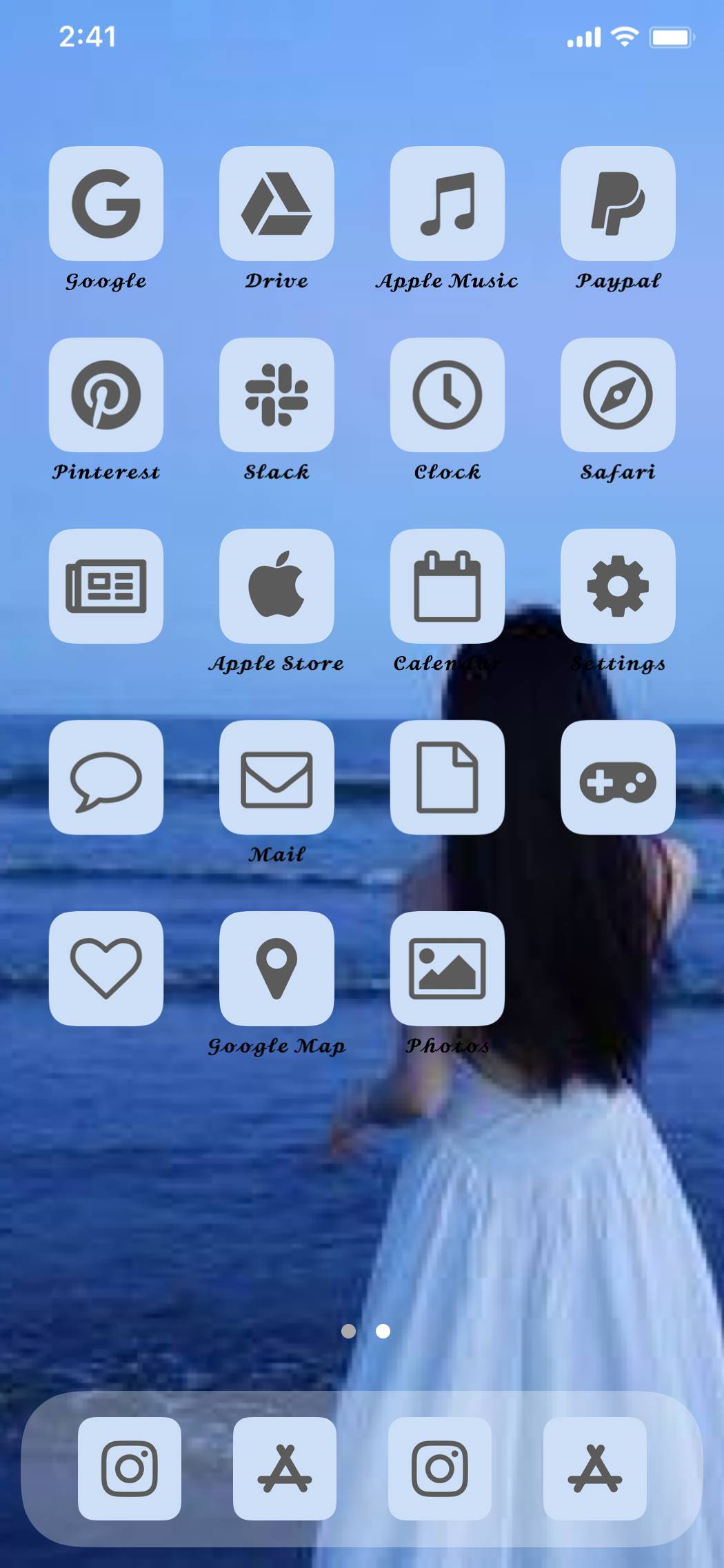The width and height of the screenshot is (724, 1568).
Task: Open the Paypal app
Action: (618, 203)
